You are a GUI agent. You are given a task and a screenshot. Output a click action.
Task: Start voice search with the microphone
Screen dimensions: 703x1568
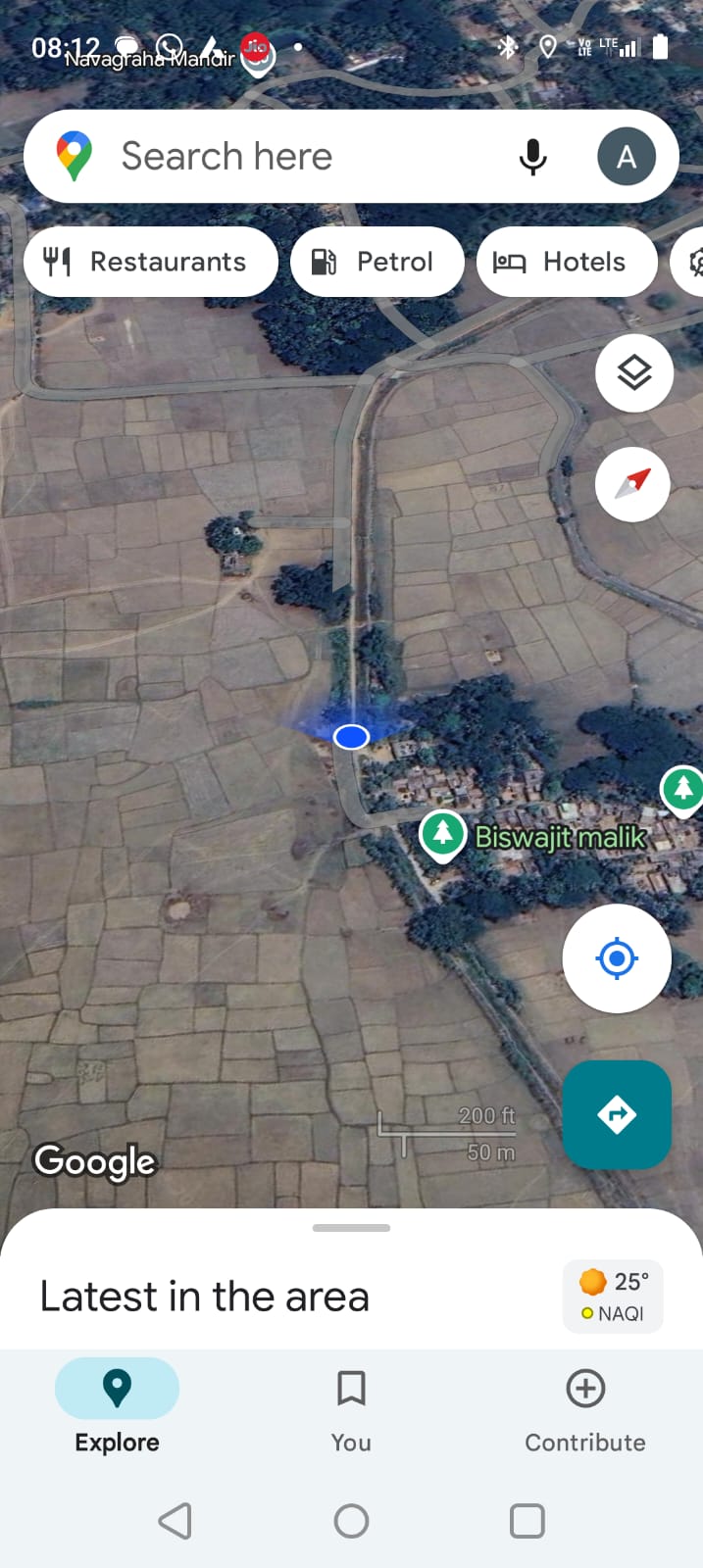click(532, 157)
